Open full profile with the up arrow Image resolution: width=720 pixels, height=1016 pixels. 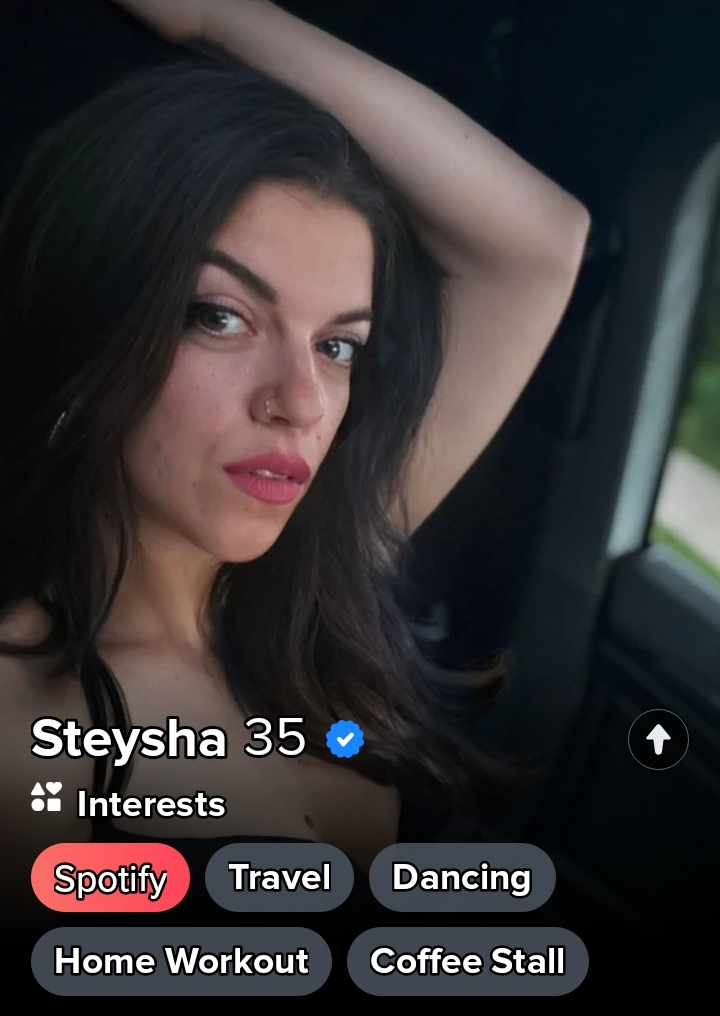coord(658,740)
